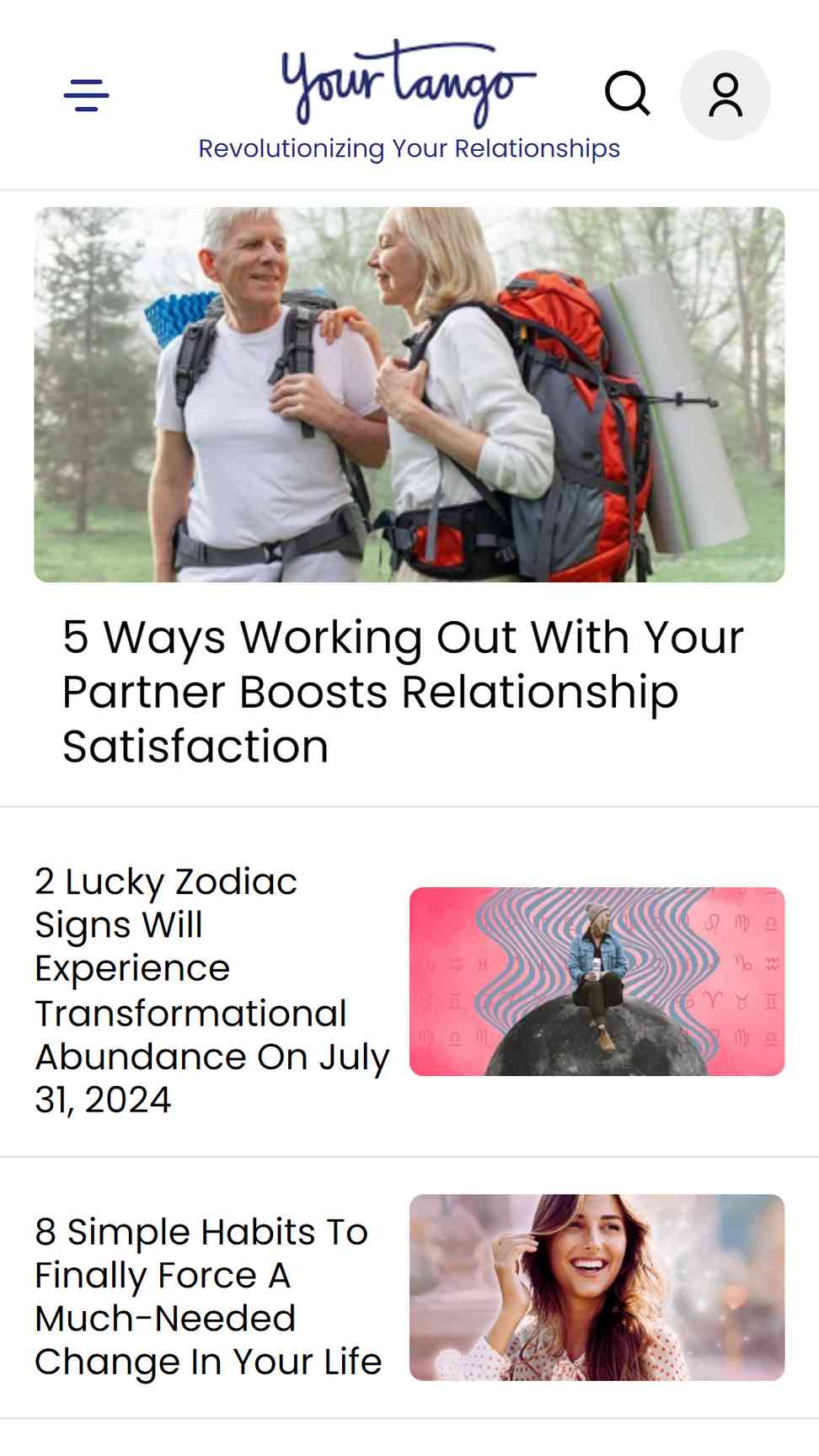Open '8 Simple Habits' article headline

pyautogui.click(x=208, y=1297)
